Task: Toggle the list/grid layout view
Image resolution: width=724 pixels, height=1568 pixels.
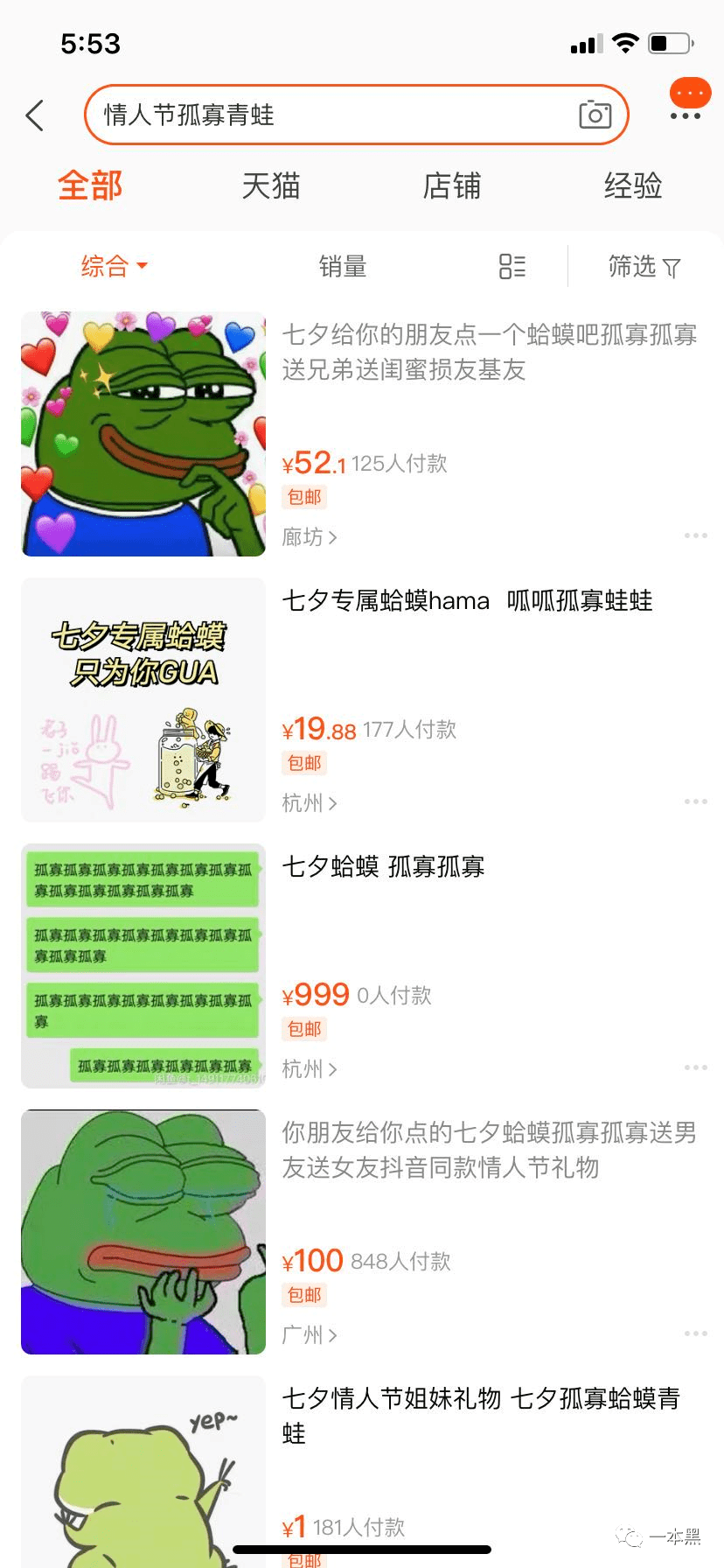Action: pos(512,266)
